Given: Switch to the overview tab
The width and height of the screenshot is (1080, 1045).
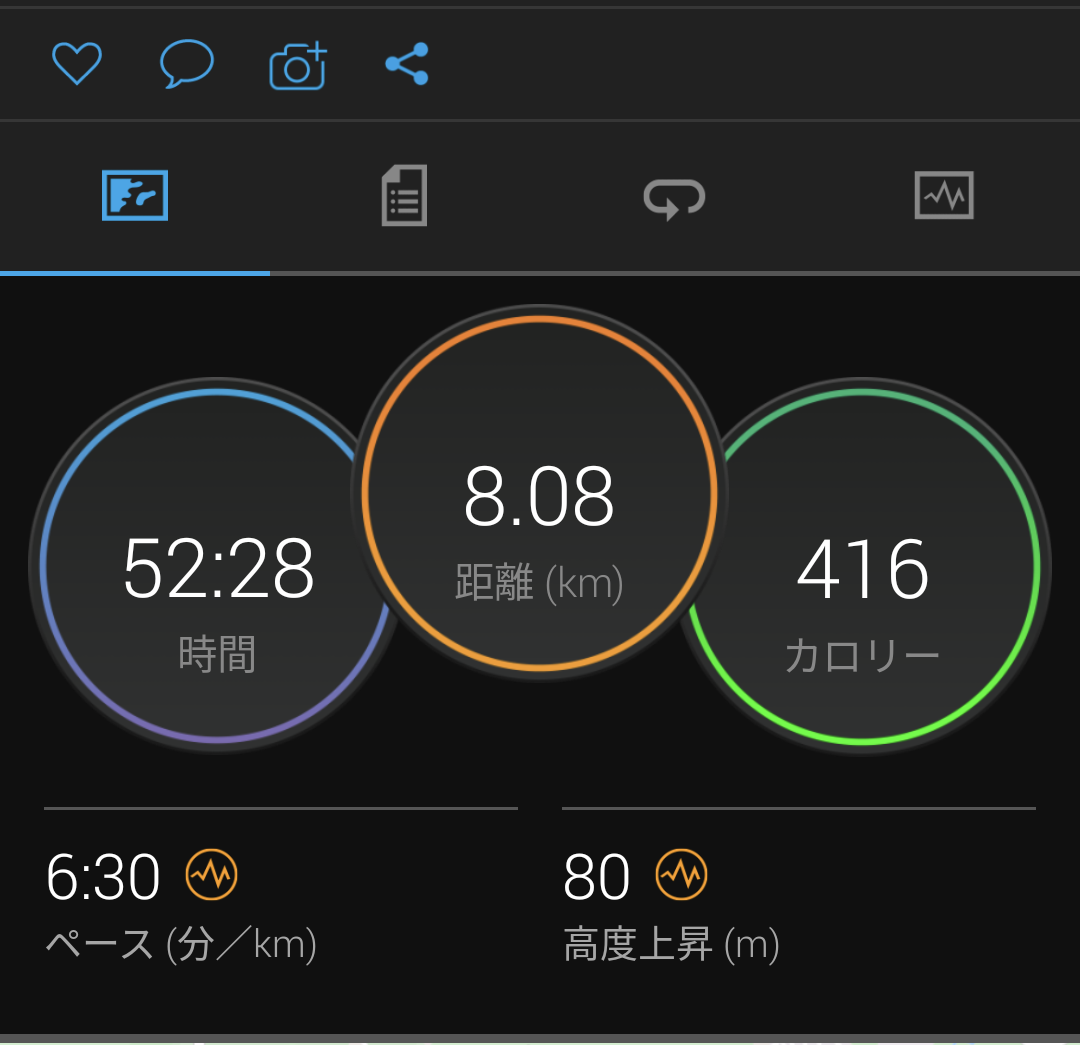Looking at the screenshot, I should point(135,196).
